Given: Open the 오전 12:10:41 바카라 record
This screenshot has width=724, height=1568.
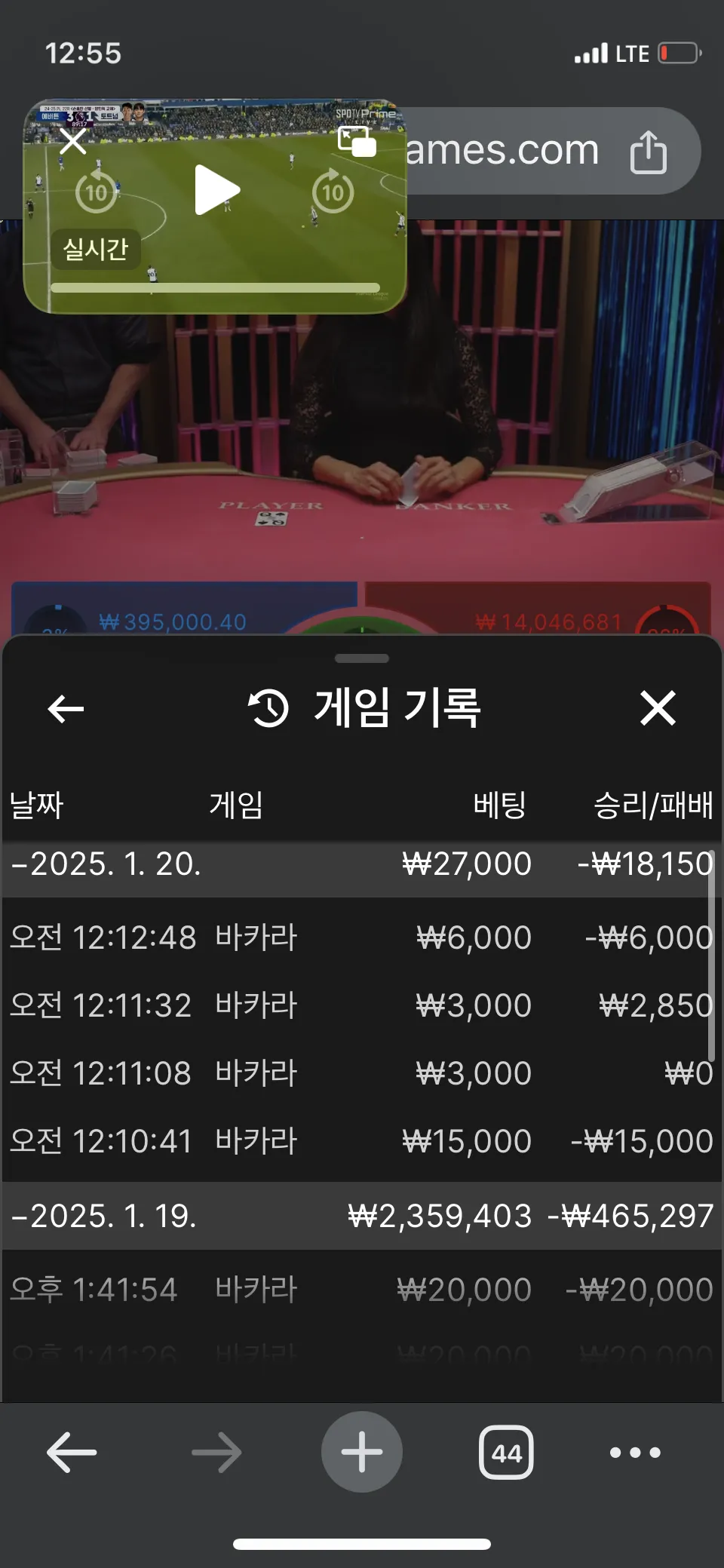Looking at the screenshot, I should pyautogui.click(x=362, y=1141).
